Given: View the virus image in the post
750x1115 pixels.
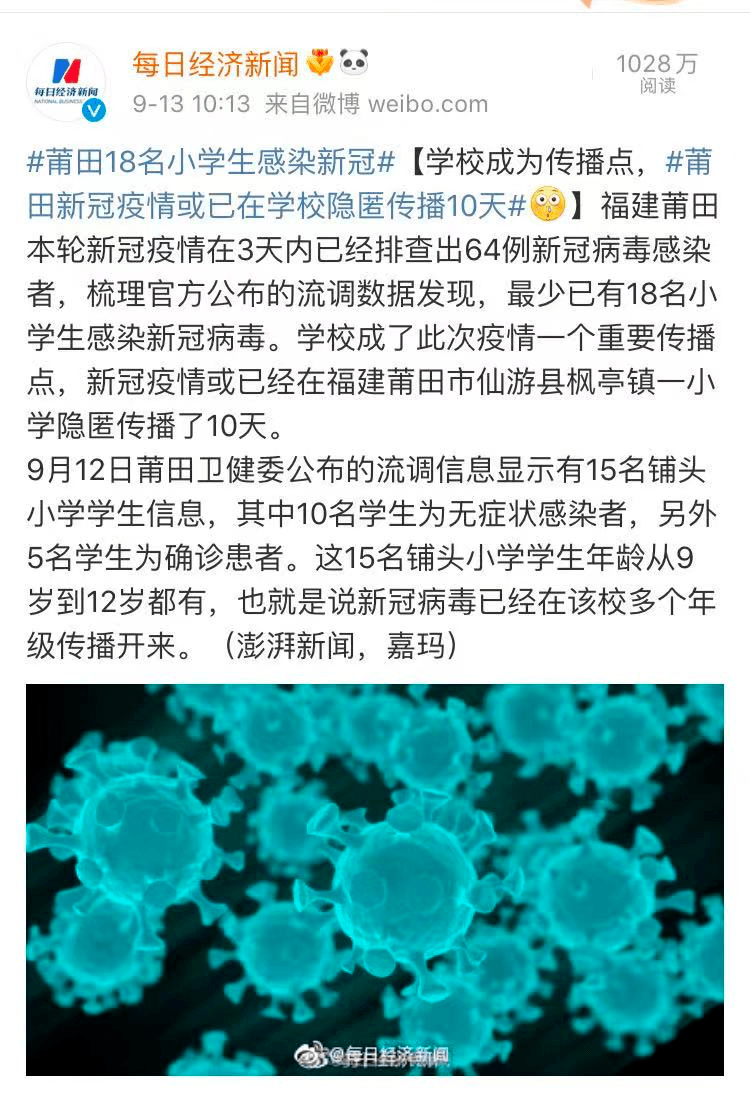Looking at the screenshot, I should (374, 879).
